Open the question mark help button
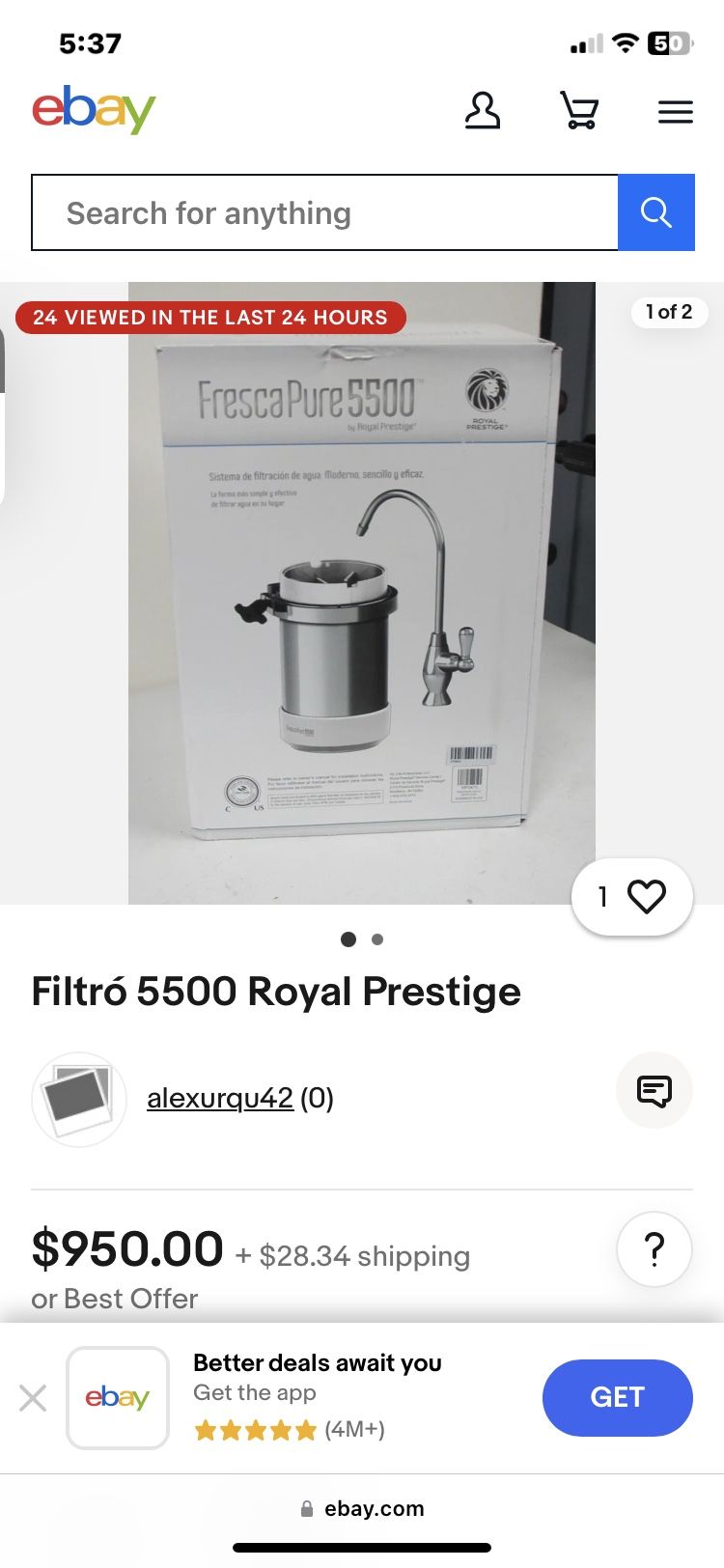 [654, 1250]
